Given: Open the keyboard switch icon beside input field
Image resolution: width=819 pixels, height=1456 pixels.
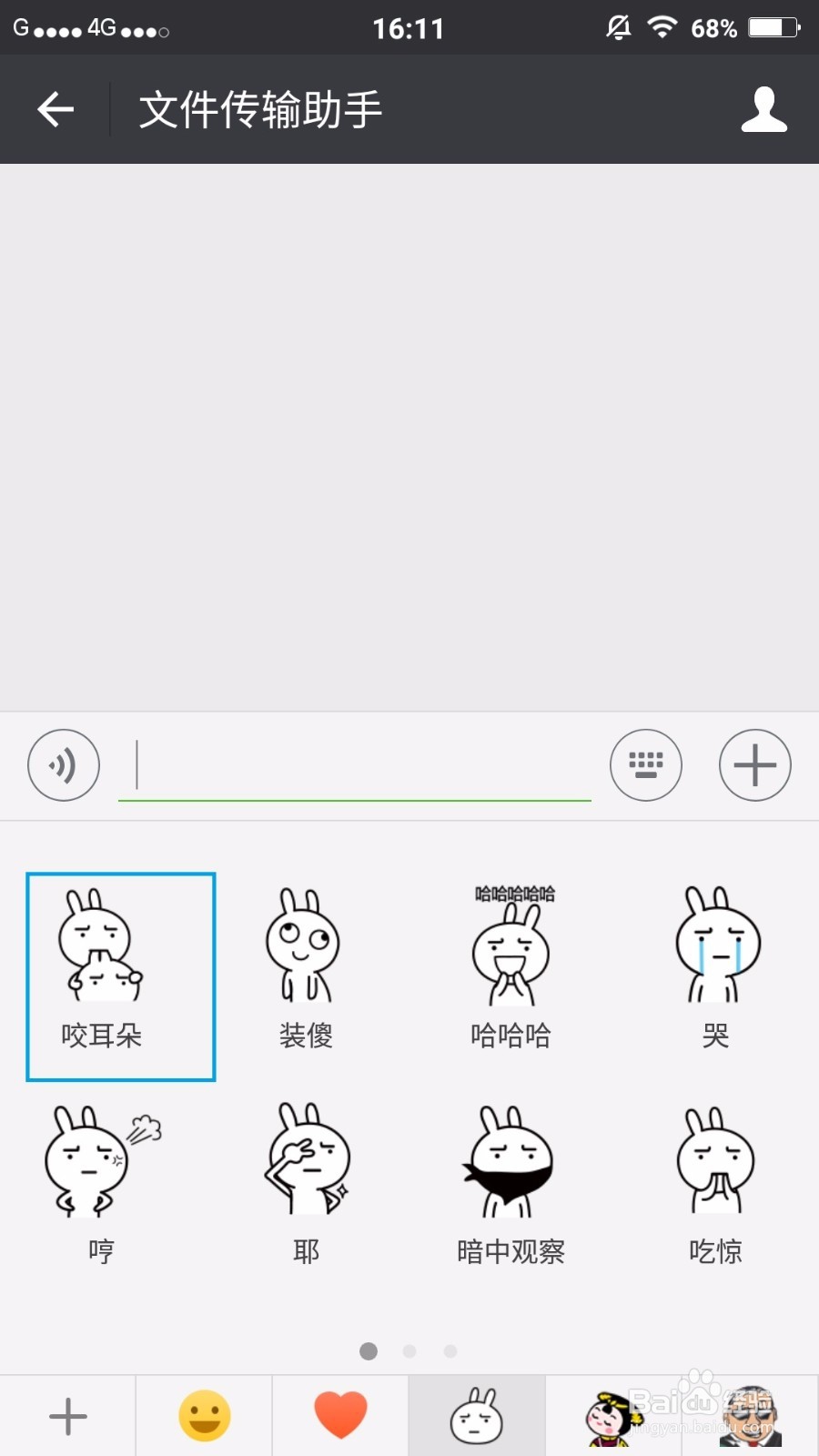Looking at the screenshot, I should (x=646, y=765).
